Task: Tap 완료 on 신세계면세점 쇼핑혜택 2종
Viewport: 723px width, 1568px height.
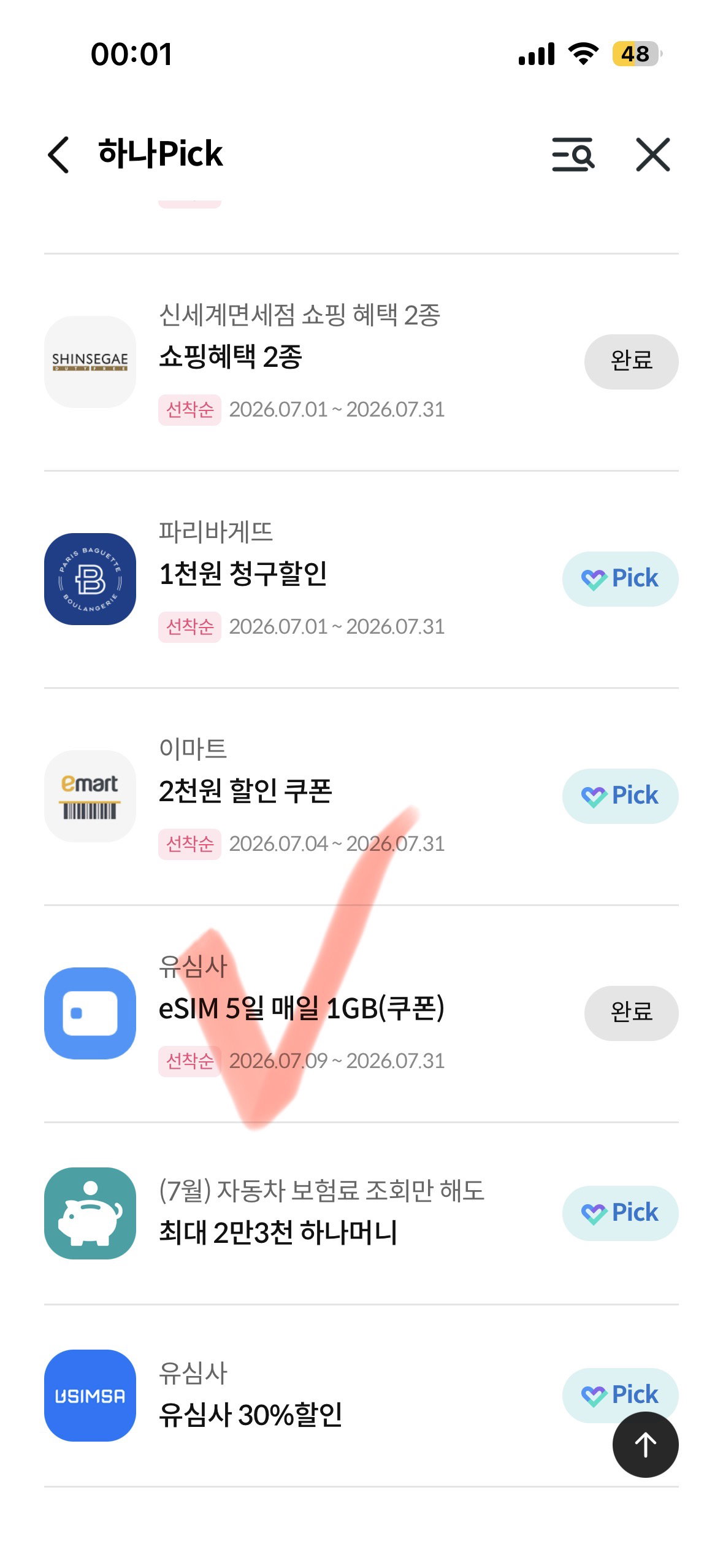Action: [x=631, y=361]
